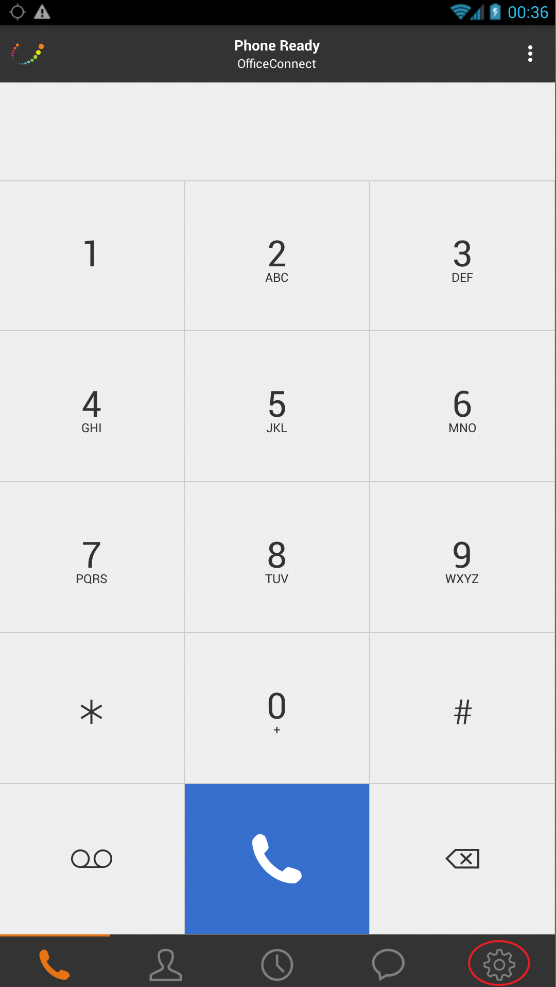Dial the 0 plus key
556x987 pixels.
[277, 708]
